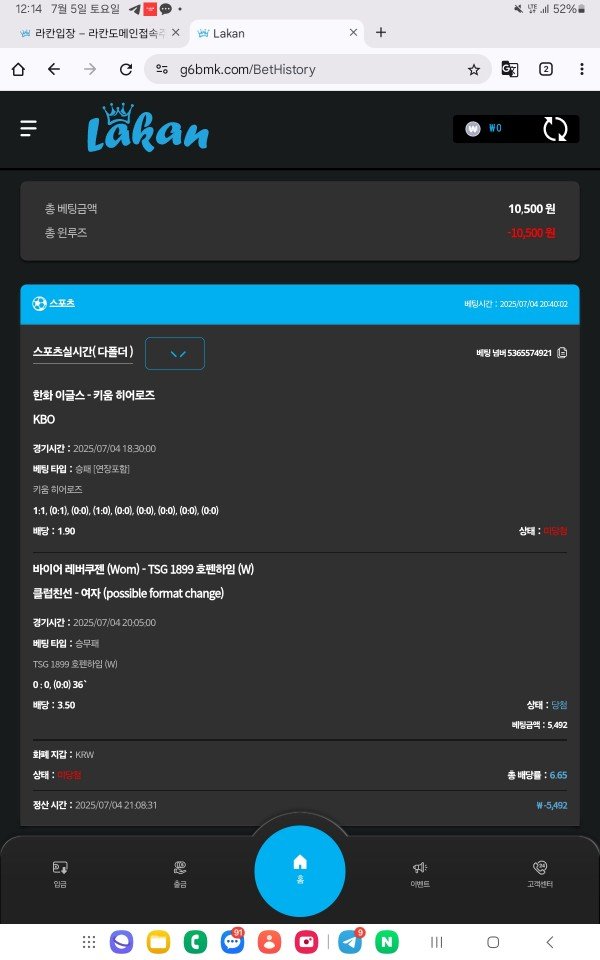Image resolution: width=600 pixels, height=960 pixels.
Task: Open the browser overflow menu
Action: pos(582,70)
